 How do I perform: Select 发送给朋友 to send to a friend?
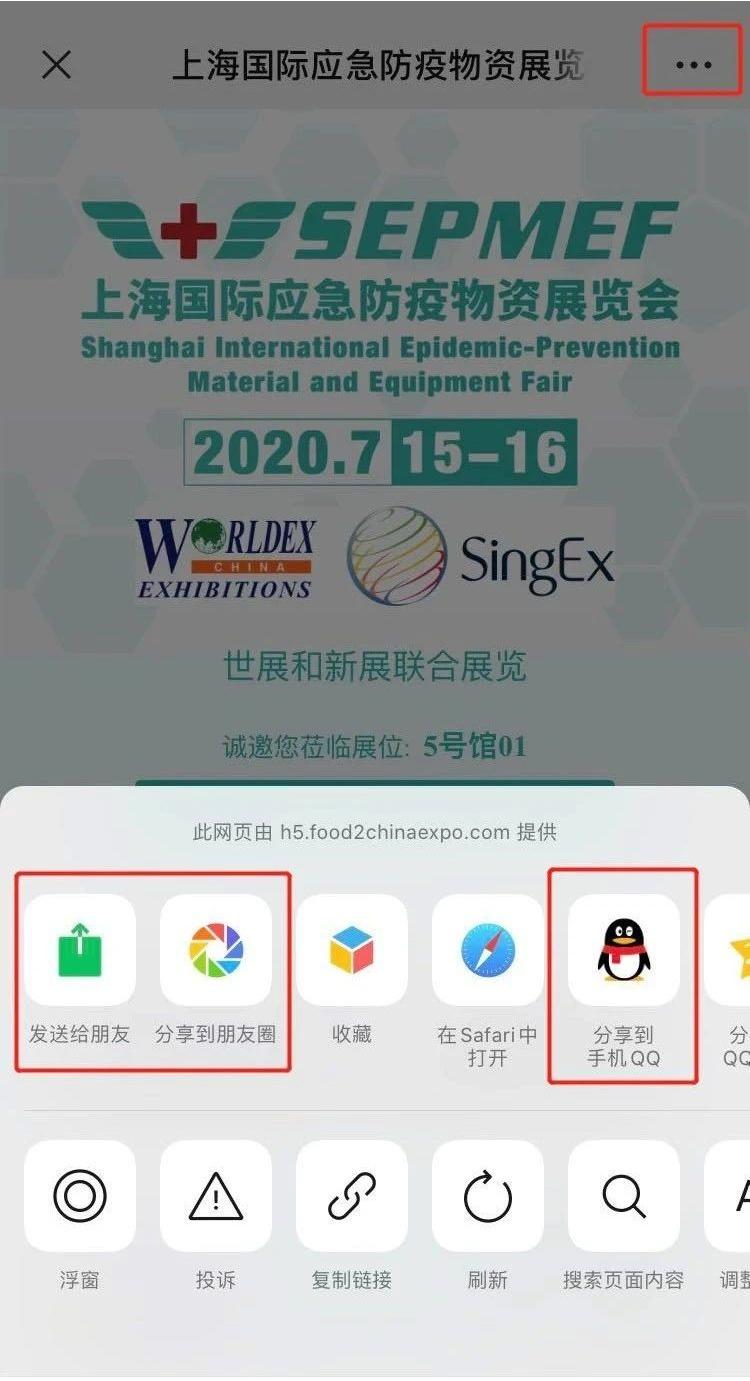pos(80,951)
